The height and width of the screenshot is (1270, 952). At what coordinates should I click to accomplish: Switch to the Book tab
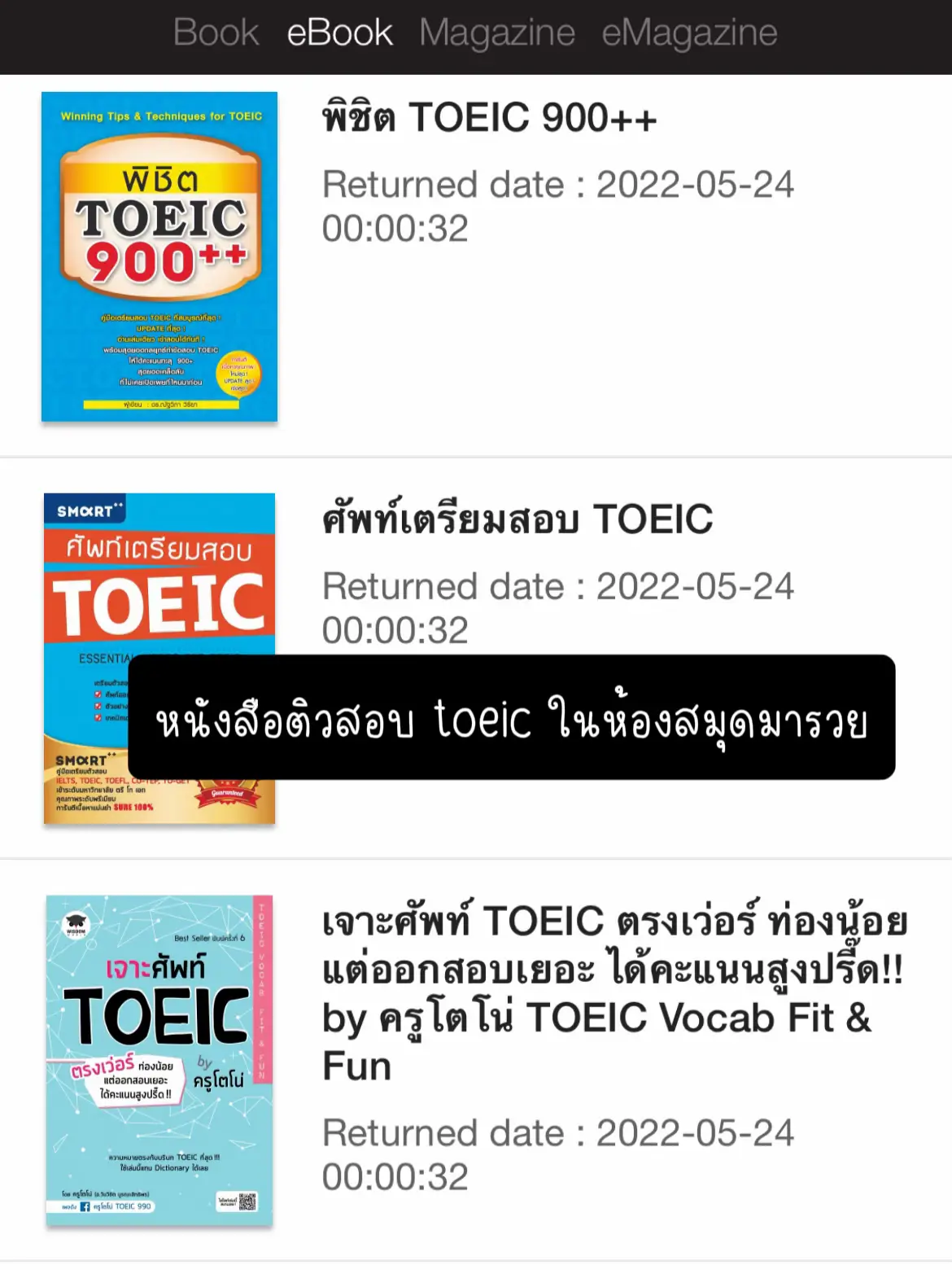click(215, 33)
